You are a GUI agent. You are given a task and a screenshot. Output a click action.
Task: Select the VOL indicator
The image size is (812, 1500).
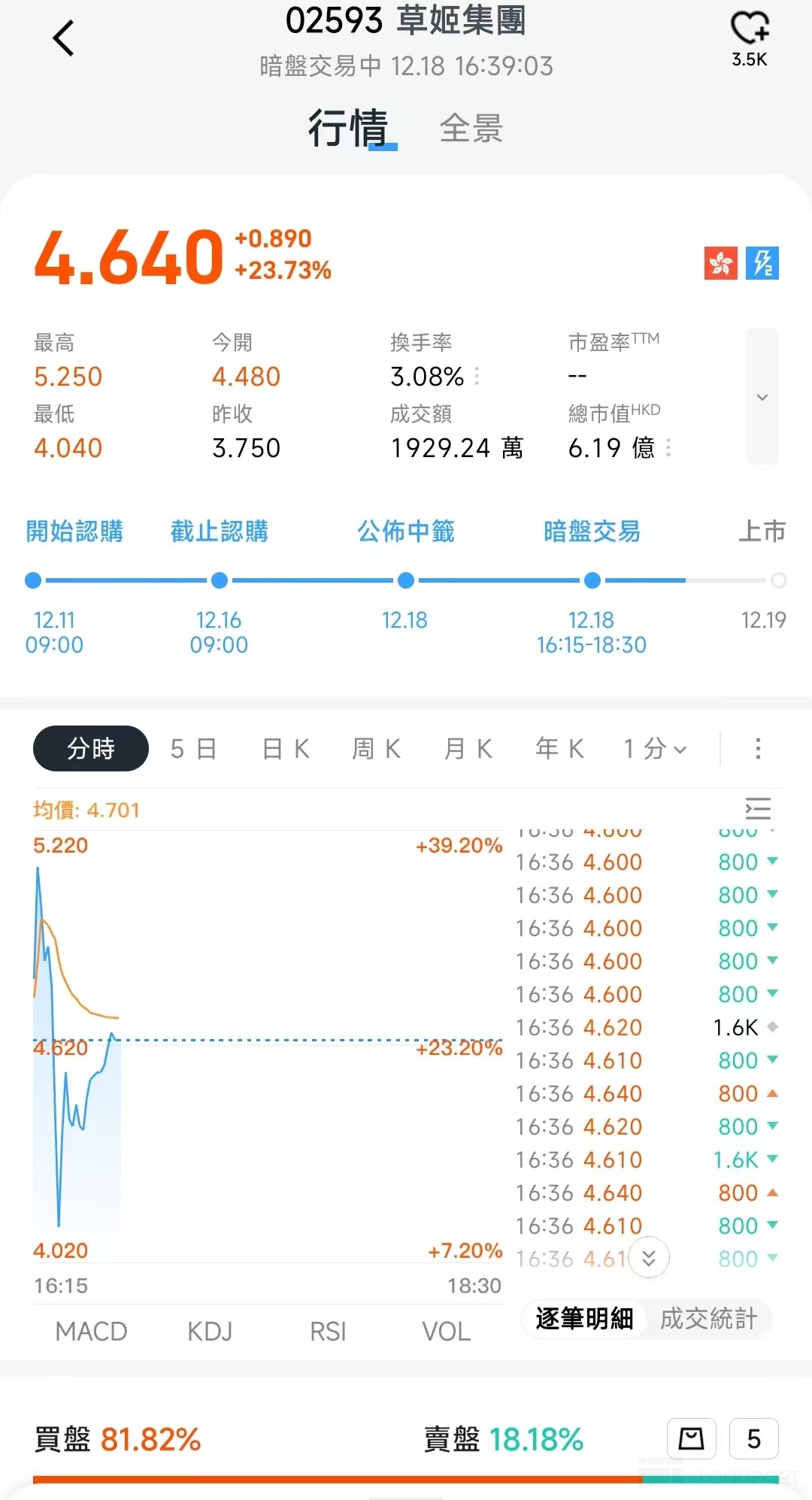(446, 1332)
